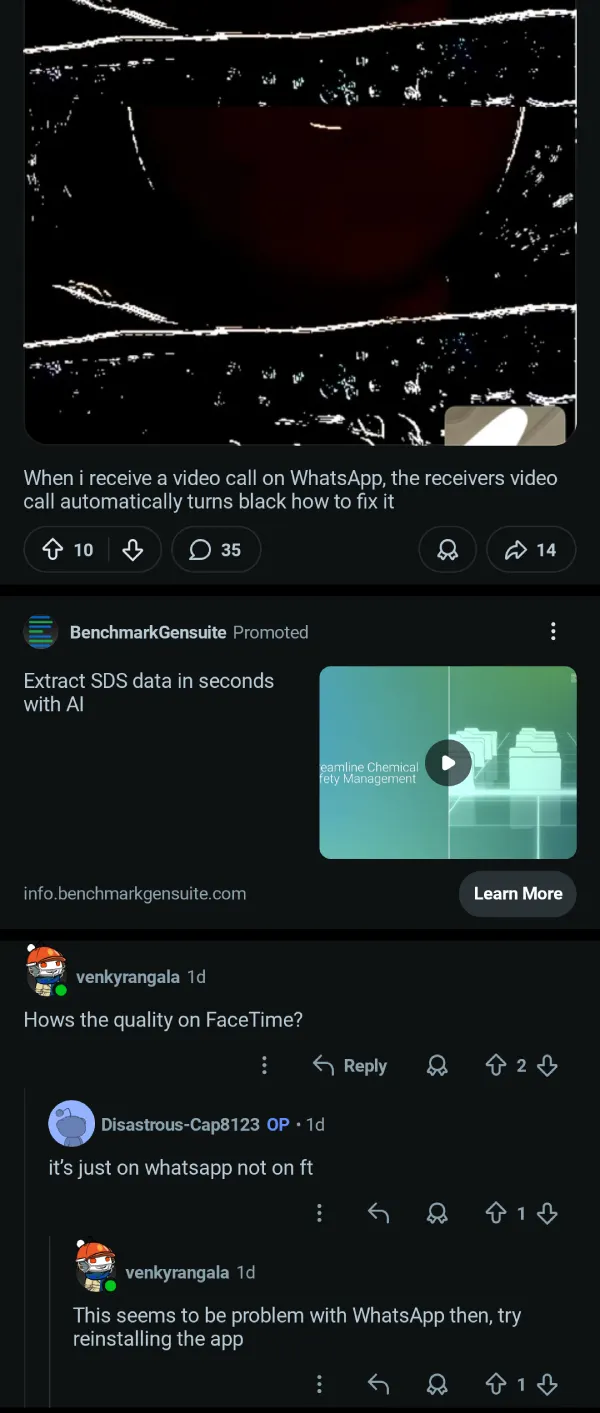Image resolution: width=600 pixels, height=1413 pixels.
Task: Open overflow menu on BenchmarkGensuite ad
Action: pyautogui.click(x=553, y=631)
